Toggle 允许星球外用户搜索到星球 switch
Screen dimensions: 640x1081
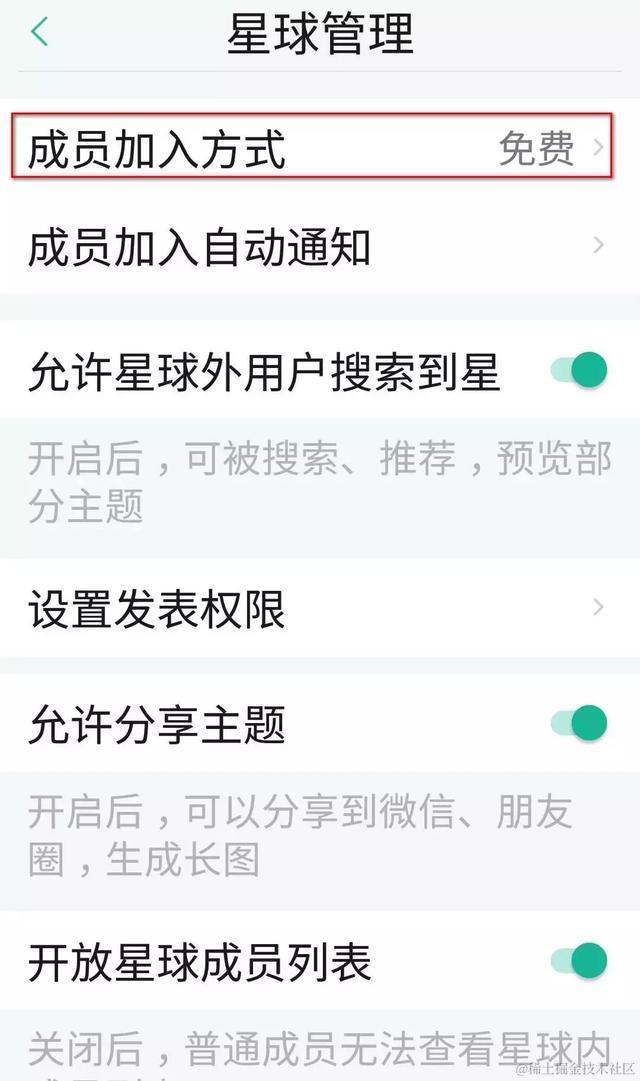[579, 370]
